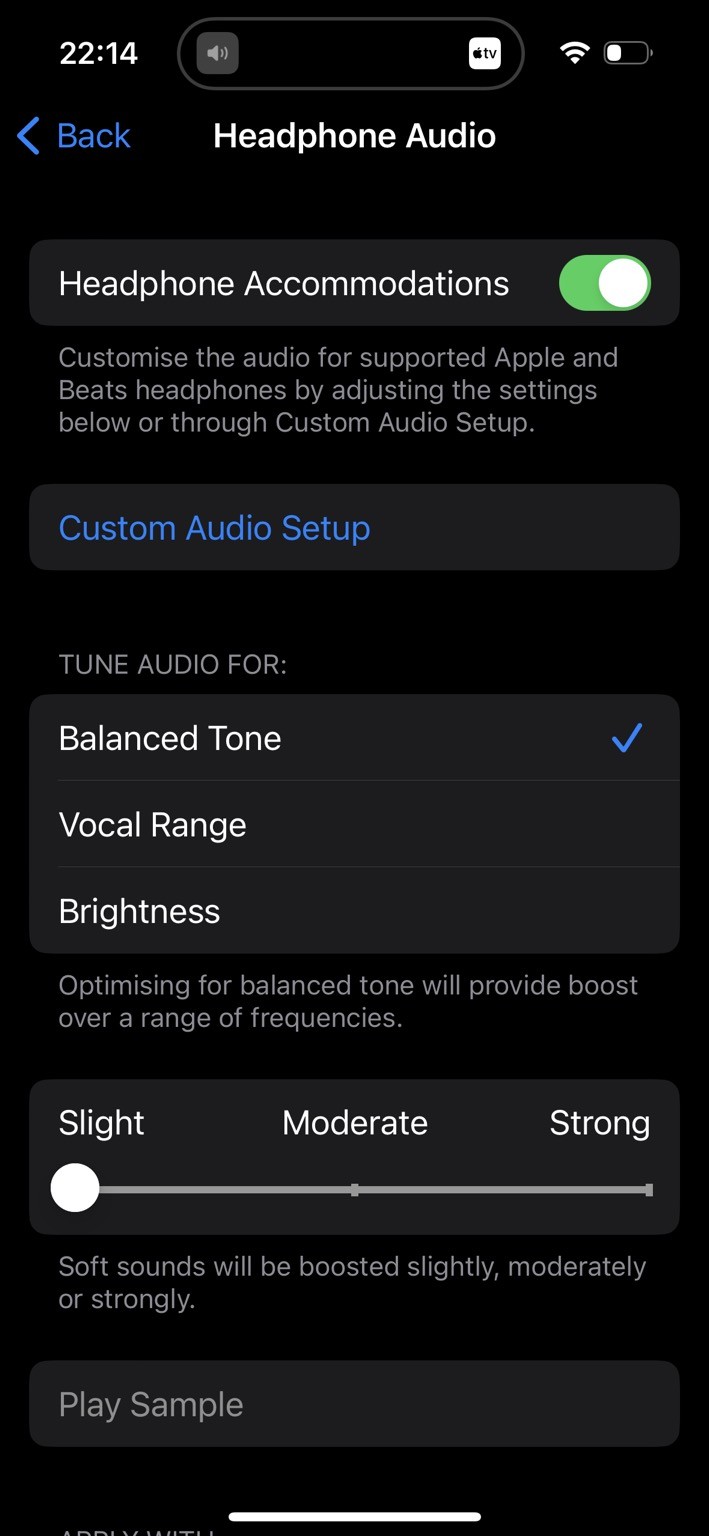
Task: Set boost slider to Moderate midpoint
Action: [x=355, y=1190]
